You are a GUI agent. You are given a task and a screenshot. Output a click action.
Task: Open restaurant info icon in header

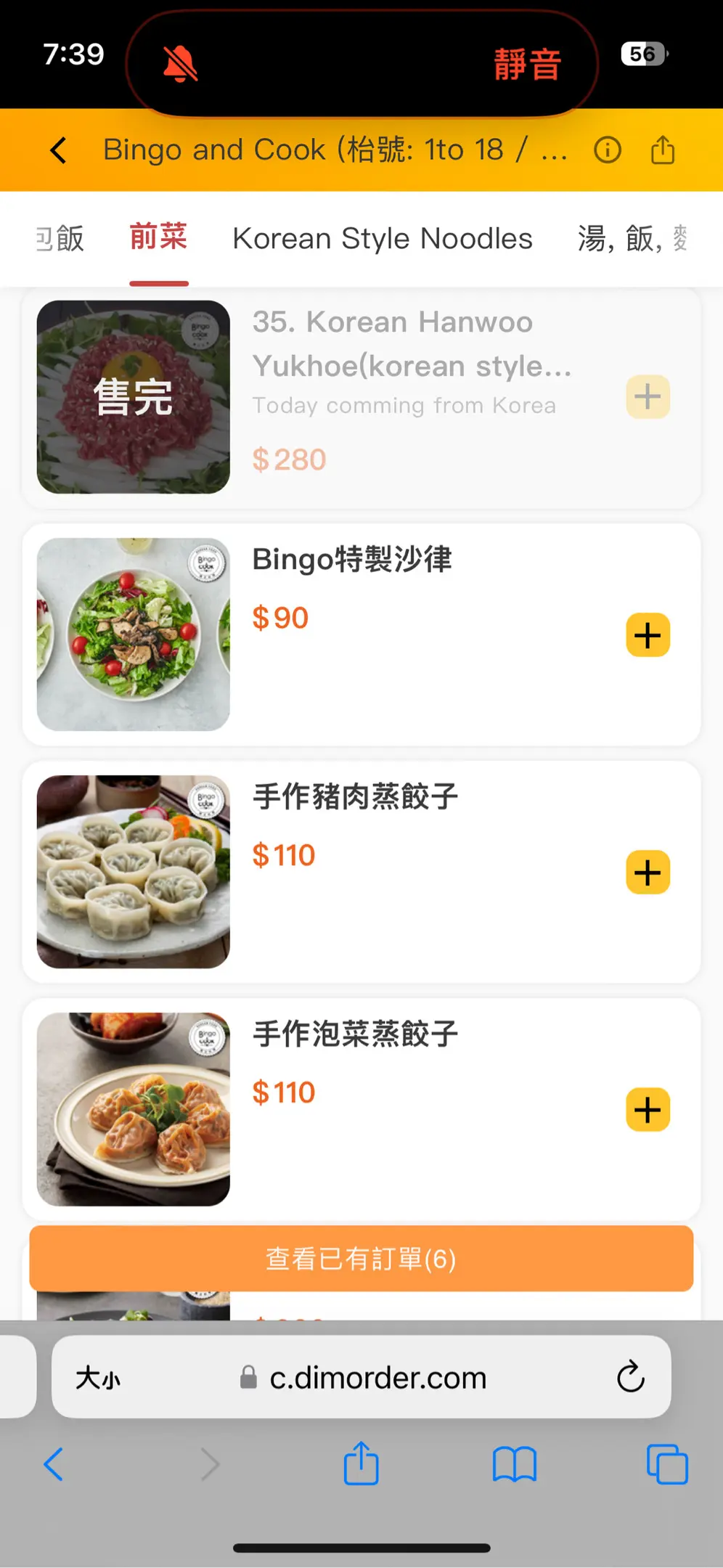(607, 150)
